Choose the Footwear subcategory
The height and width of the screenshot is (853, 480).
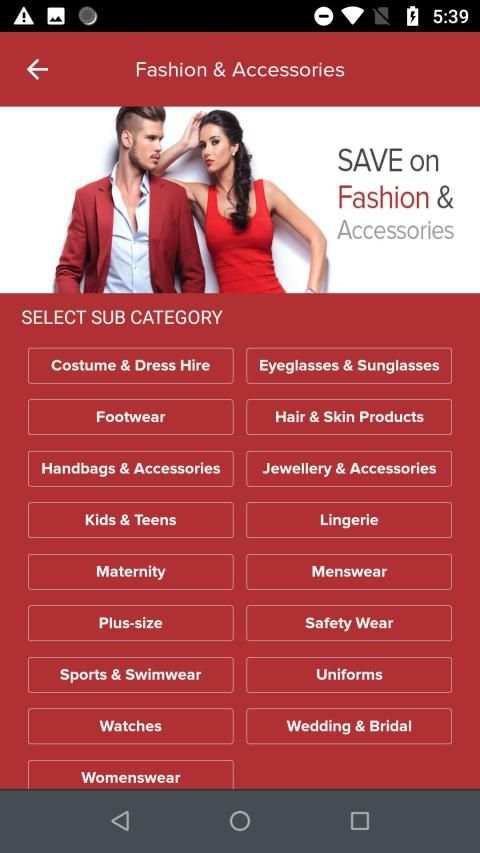point(131,417)
